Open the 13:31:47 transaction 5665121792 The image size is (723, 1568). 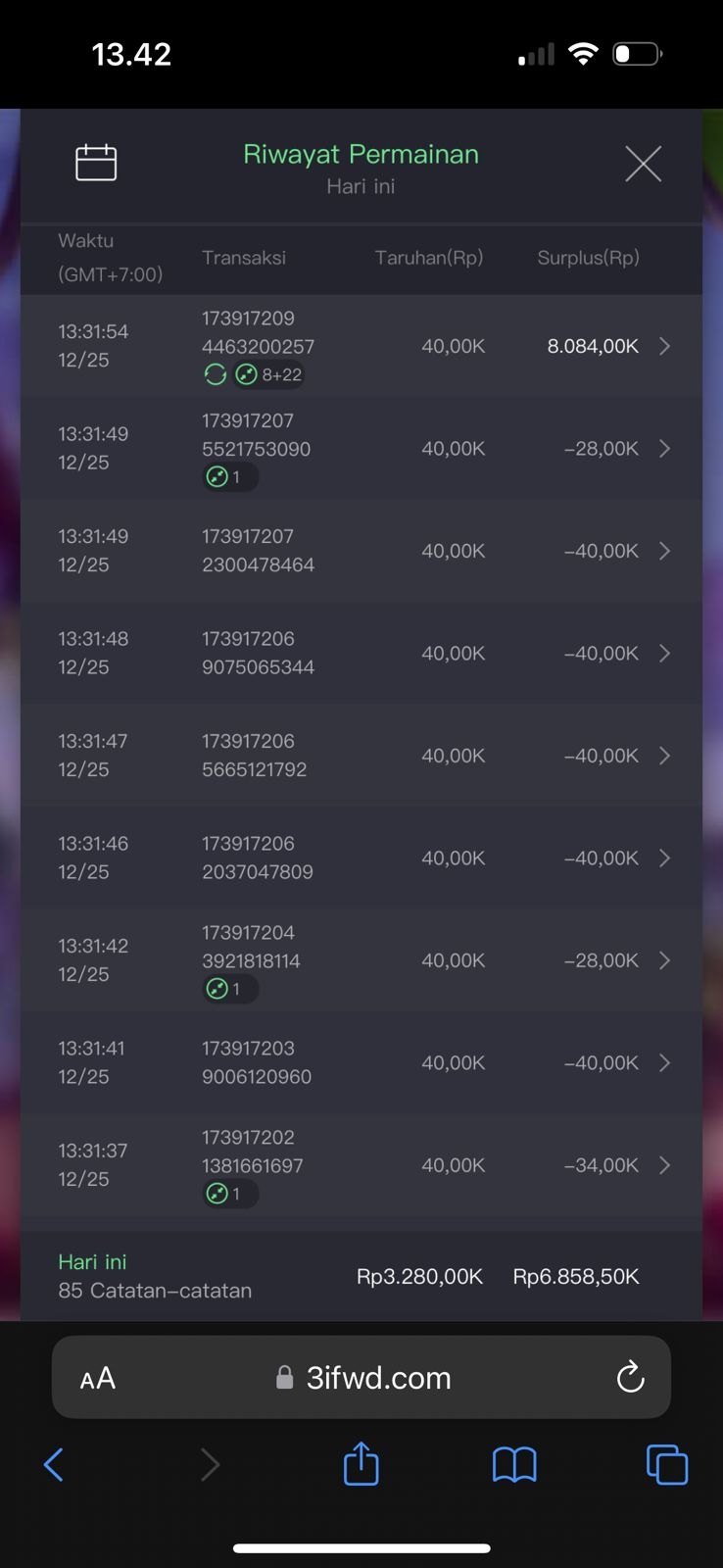click(x=663, y=756)
